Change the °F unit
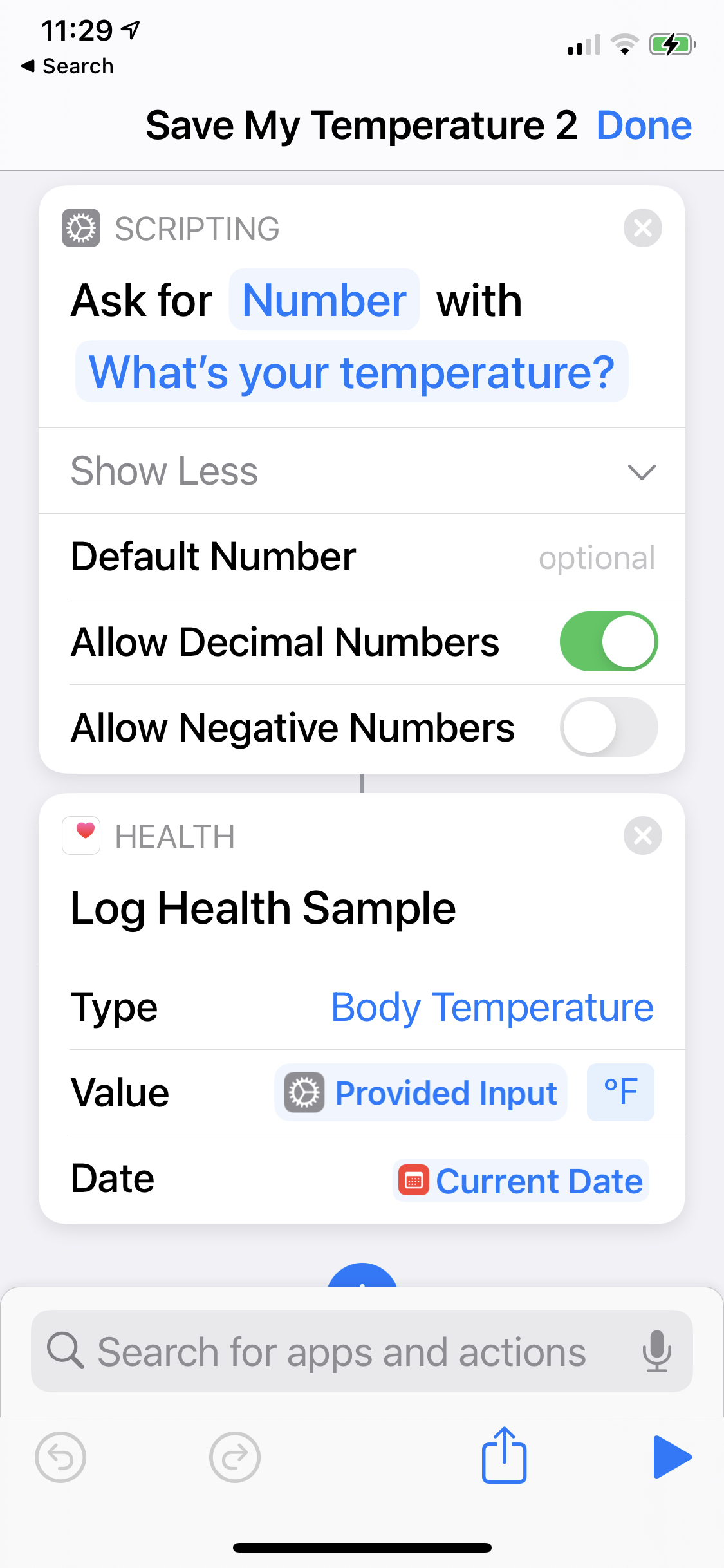 pyautogui.click(x=620, y=1092)
